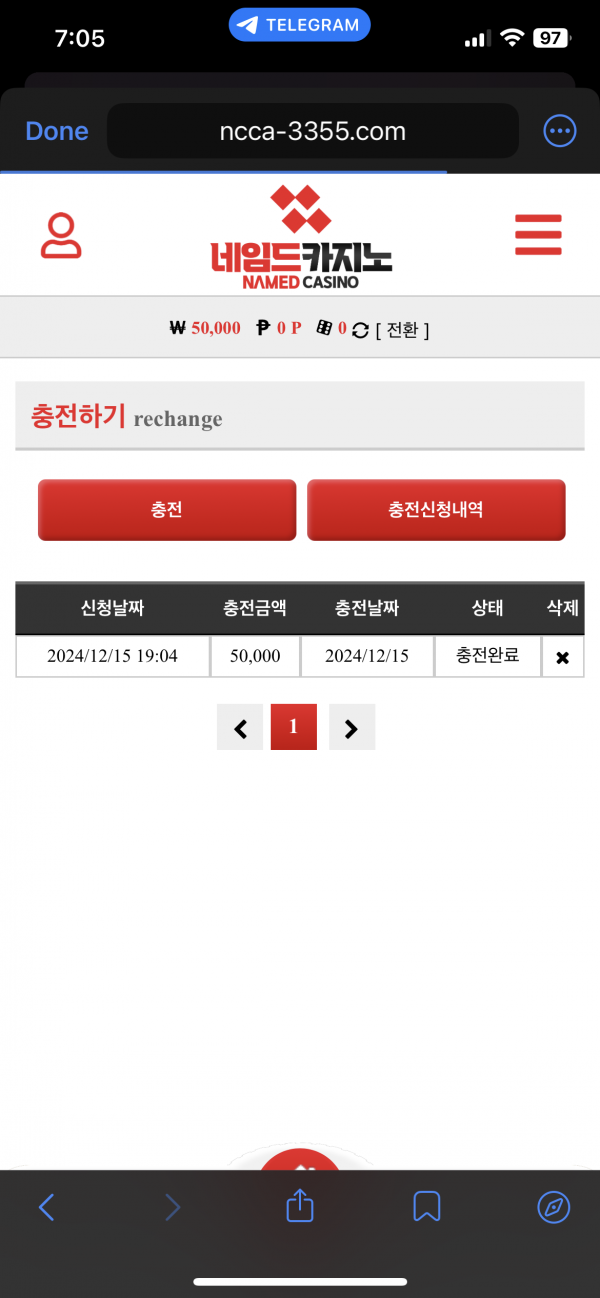
Task: Refresh the balance icon
Action: [361, 329]
